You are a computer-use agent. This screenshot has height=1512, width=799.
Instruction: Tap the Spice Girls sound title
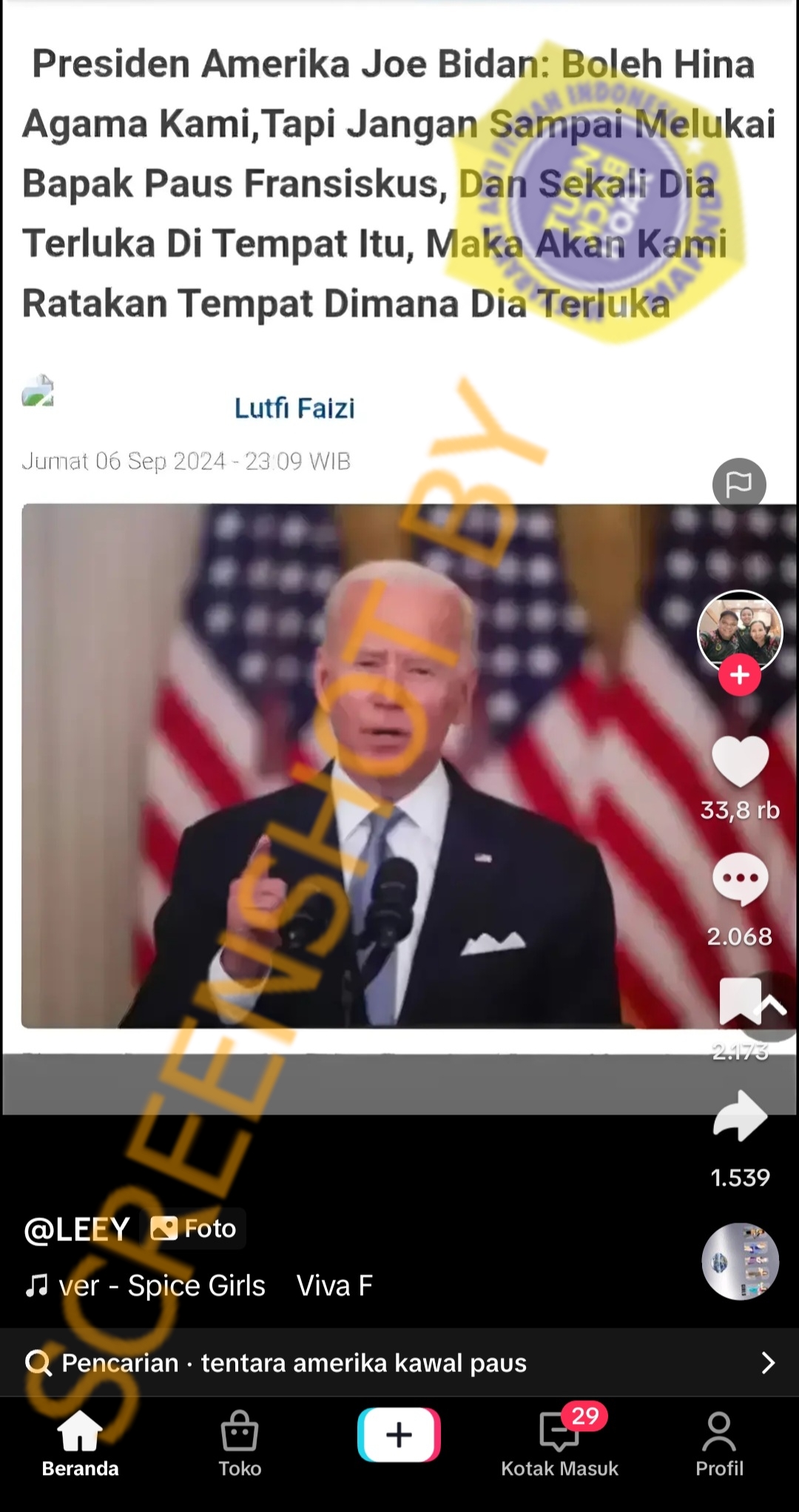click(197, 1286)
